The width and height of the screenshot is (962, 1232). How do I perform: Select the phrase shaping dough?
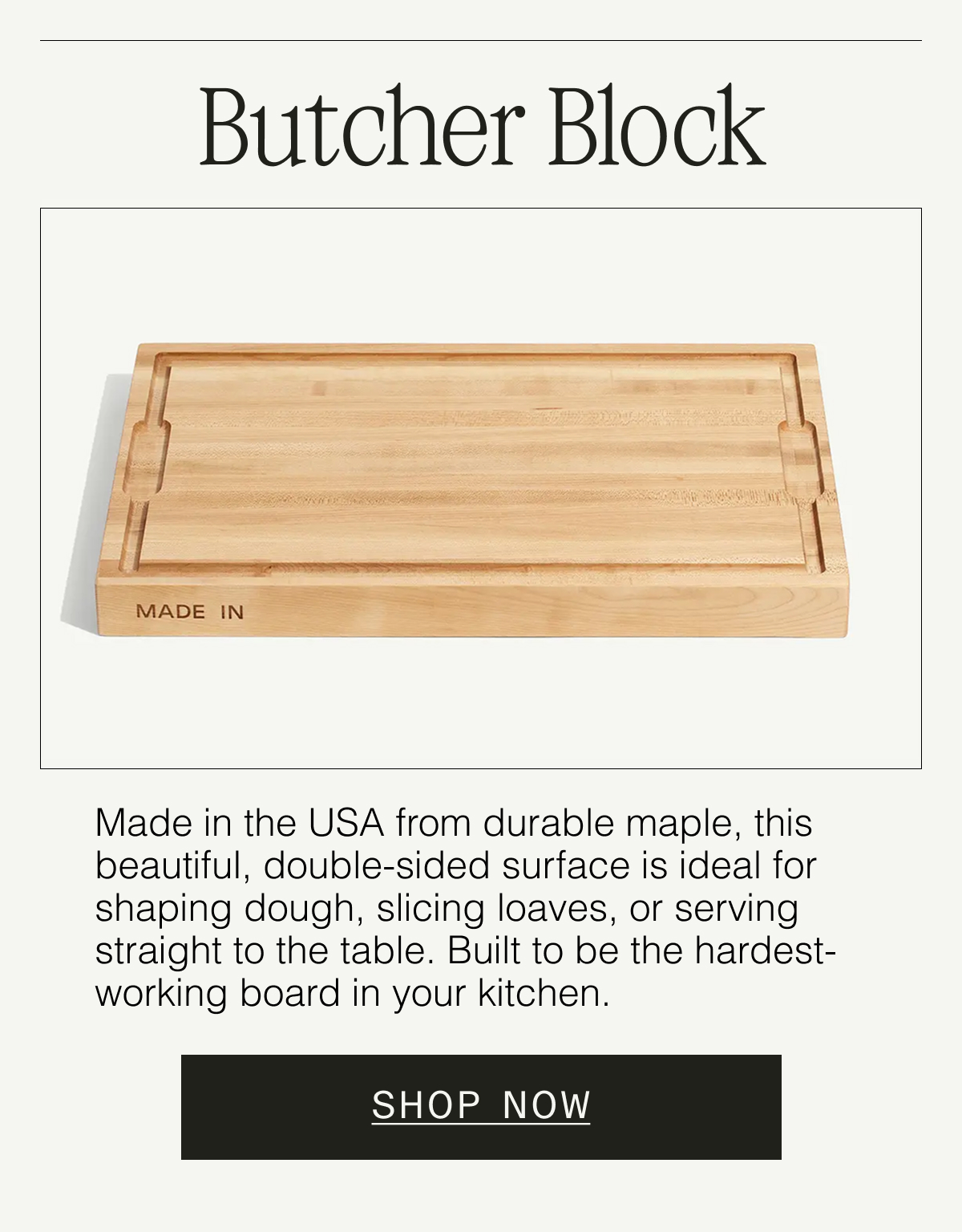[224, 907]
